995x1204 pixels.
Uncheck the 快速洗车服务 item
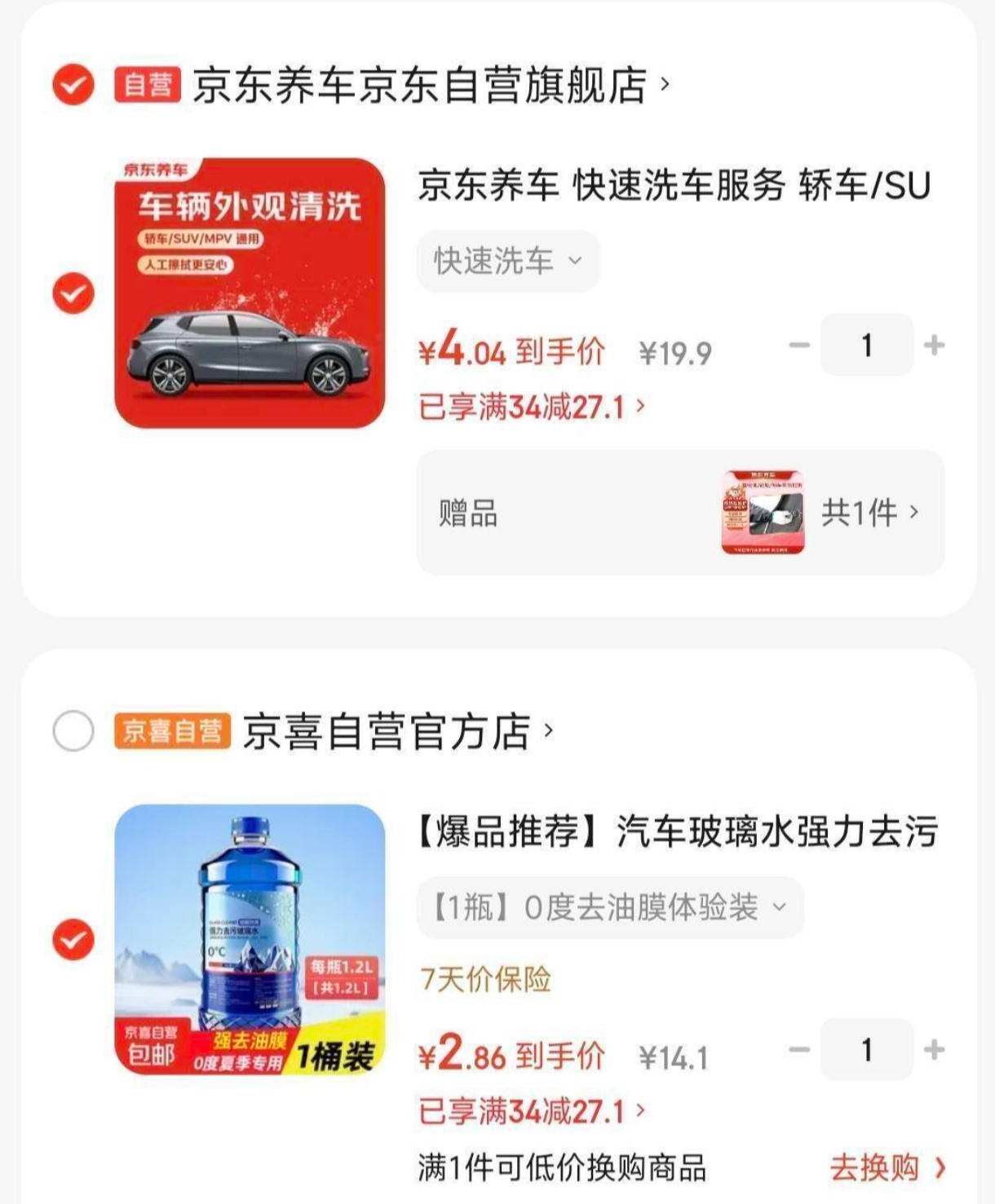pyautogui.click(x=73, y=293)
